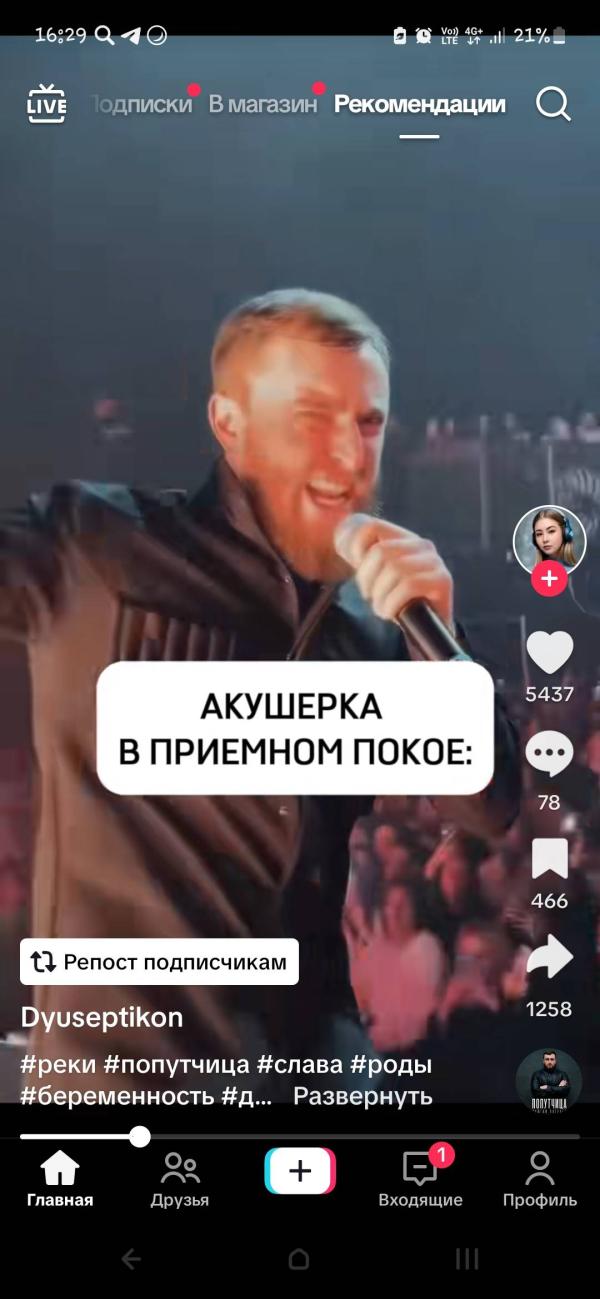Share the video with the arrow icon
This screenshot has height=1299, width=600.
[x=549, y=958]
